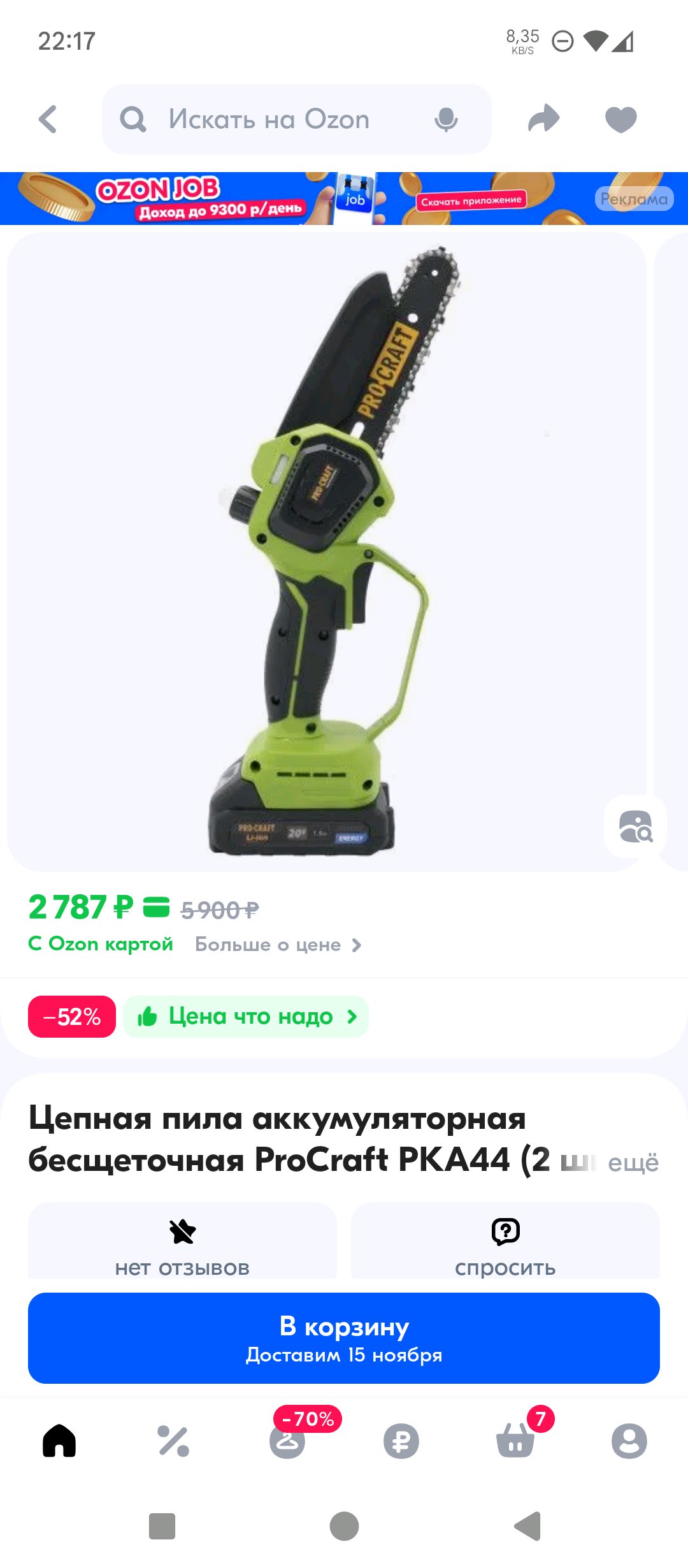Open the clothing tab with -70% badge
The image size is (688, 1568).
click(x=288, y=1441)
